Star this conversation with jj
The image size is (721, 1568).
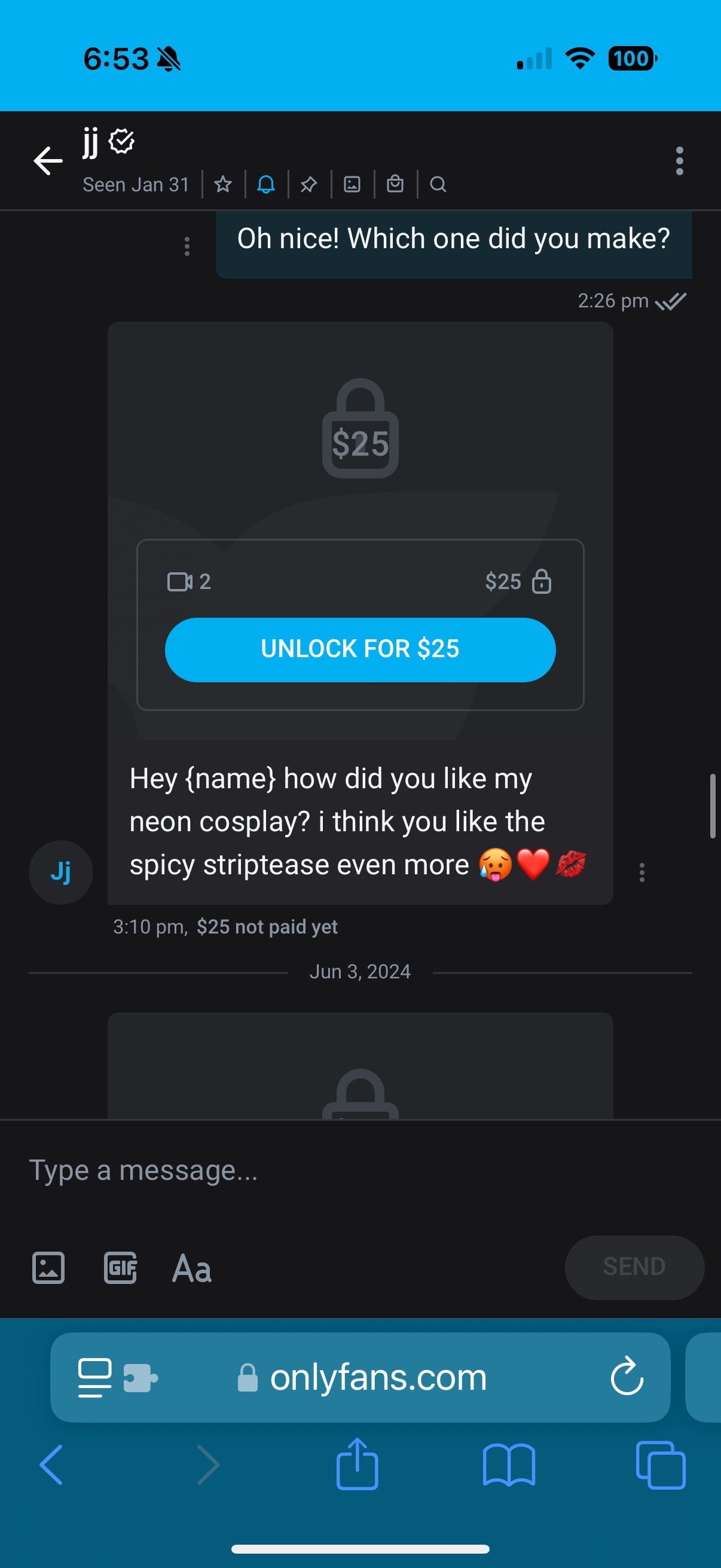(222, 184)
